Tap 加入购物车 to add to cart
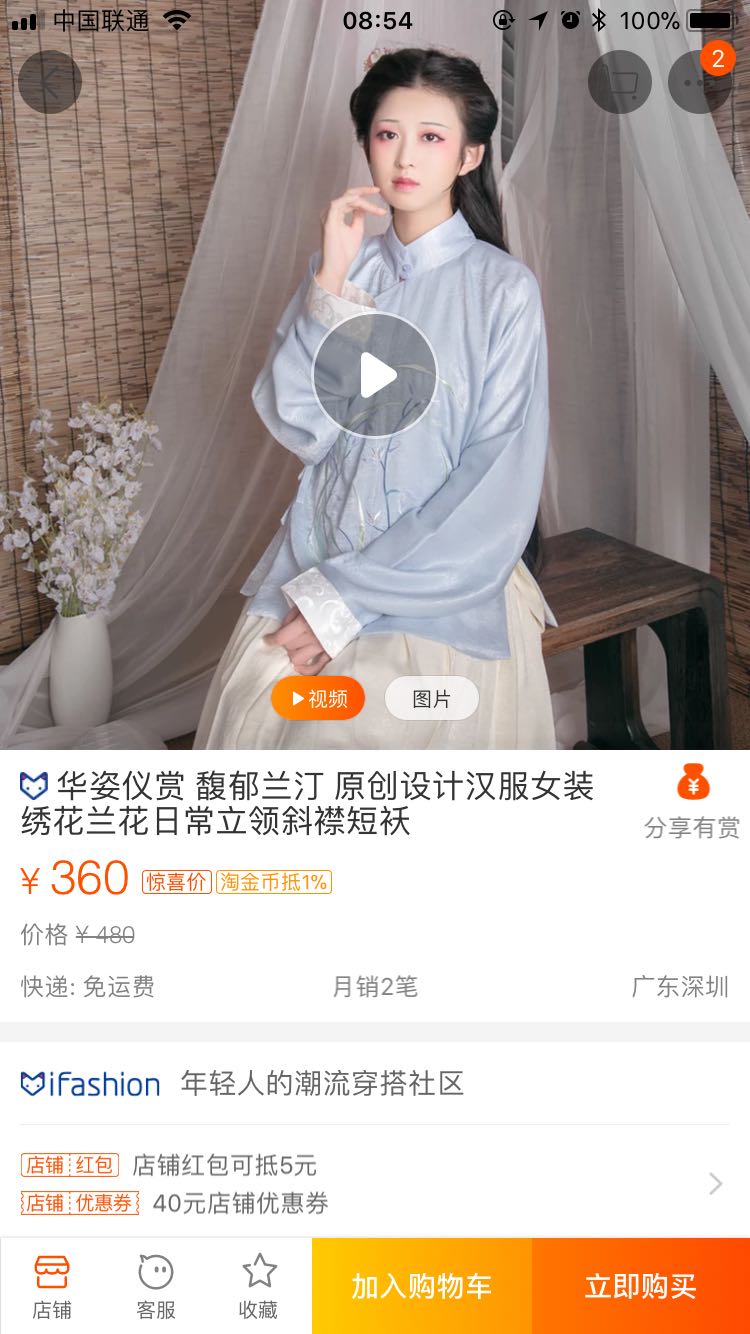This screenshot has width=750, height=1334. pyautogui.click(x=422, y=1287)
